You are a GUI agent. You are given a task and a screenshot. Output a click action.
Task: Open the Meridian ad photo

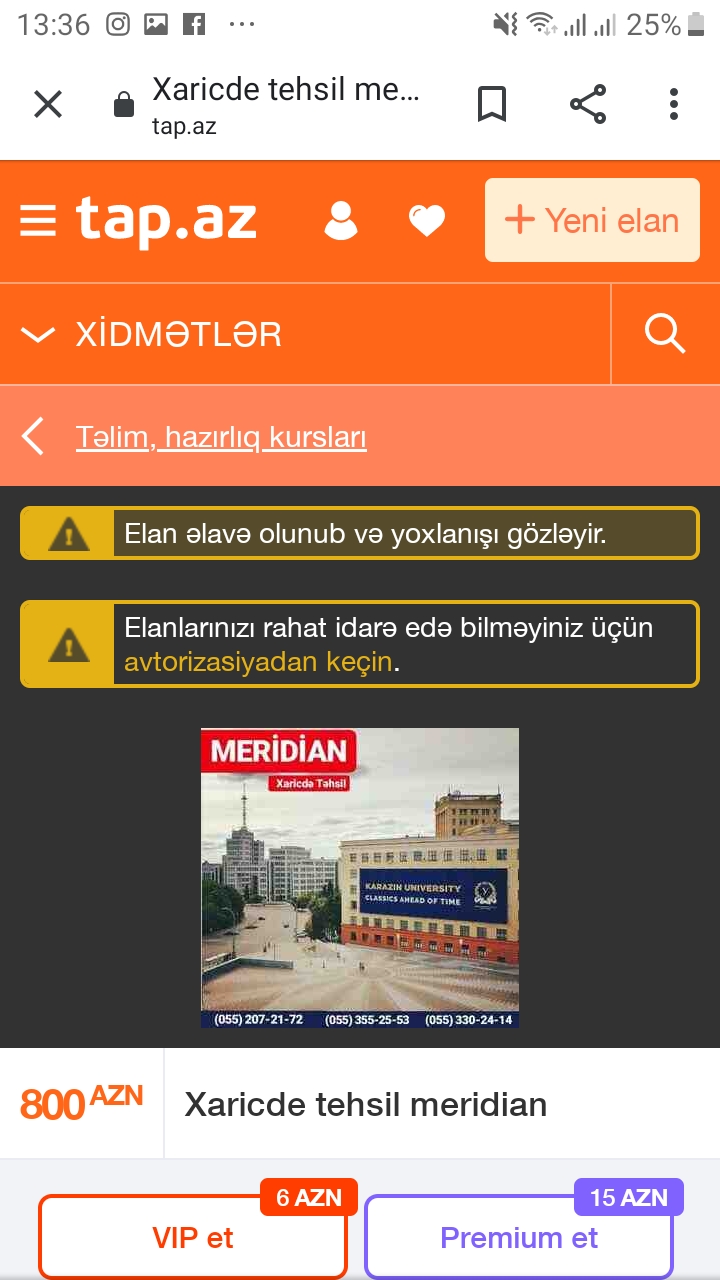point(360,878)
